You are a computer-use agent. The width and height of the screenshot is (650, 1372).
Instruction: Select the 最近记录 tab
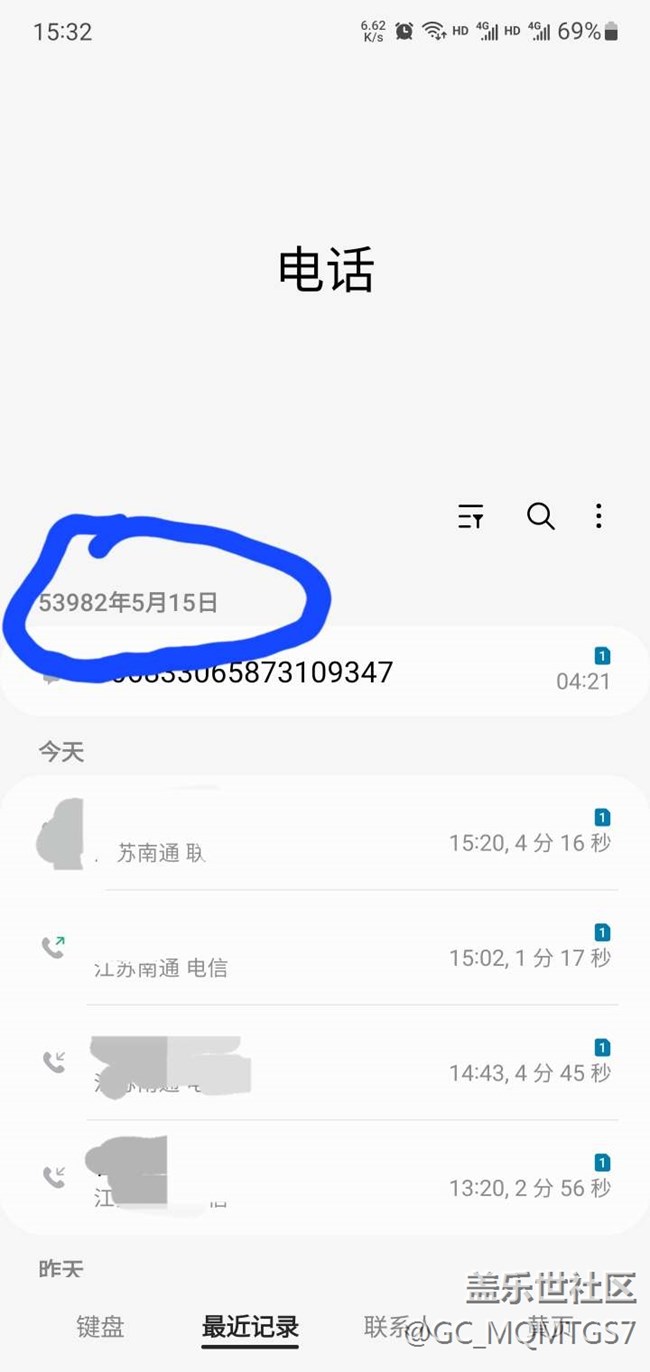(250, 1327)
